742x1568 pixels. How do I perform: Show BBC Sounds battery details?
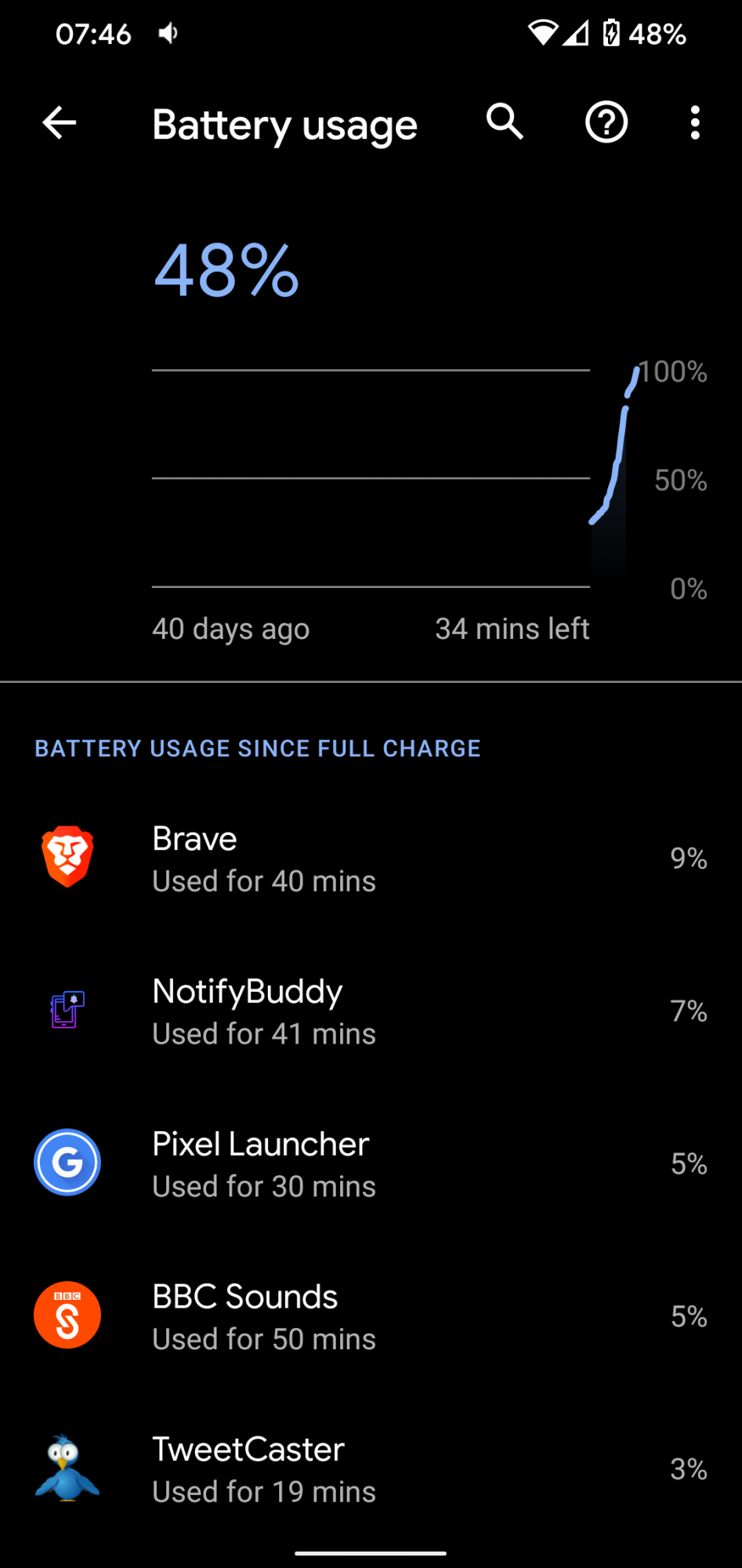point(371,1317)
